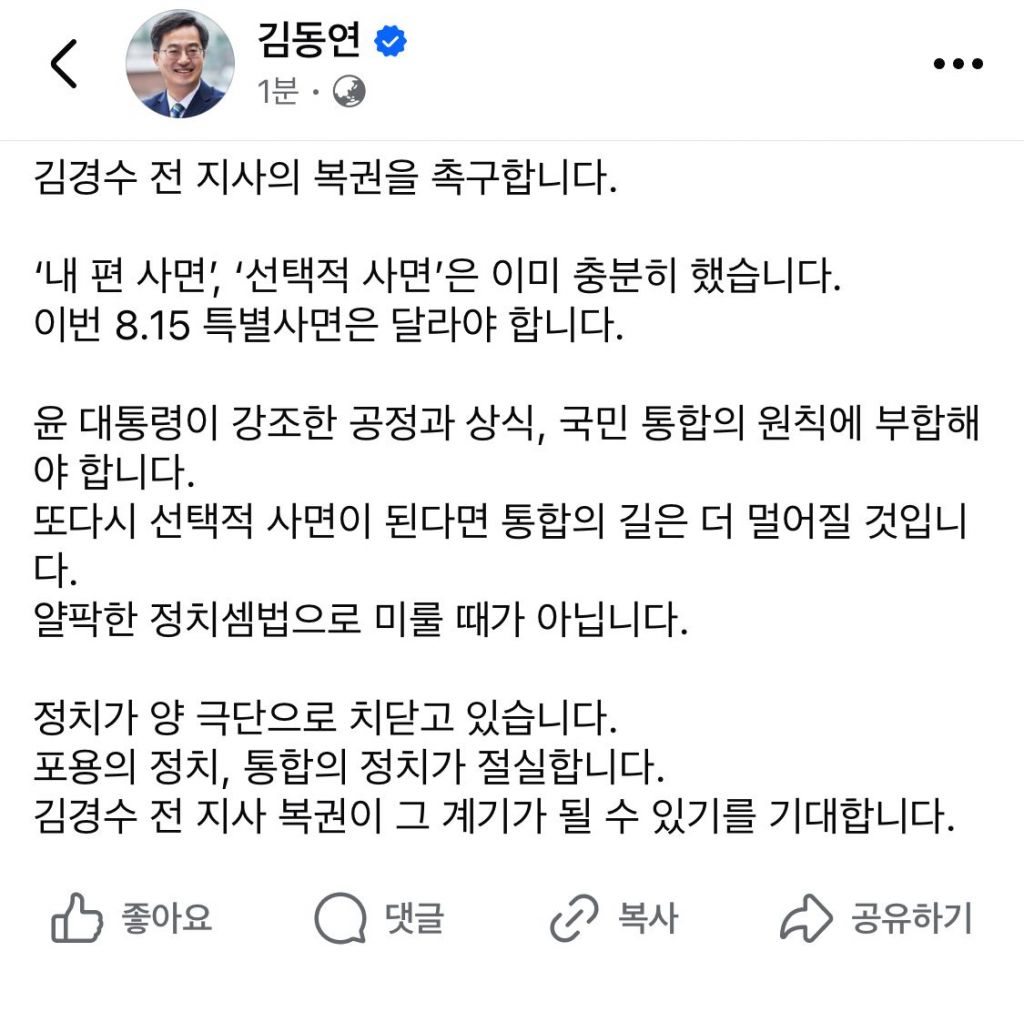Open the post's three-dot overflow menu

[958, 65]
